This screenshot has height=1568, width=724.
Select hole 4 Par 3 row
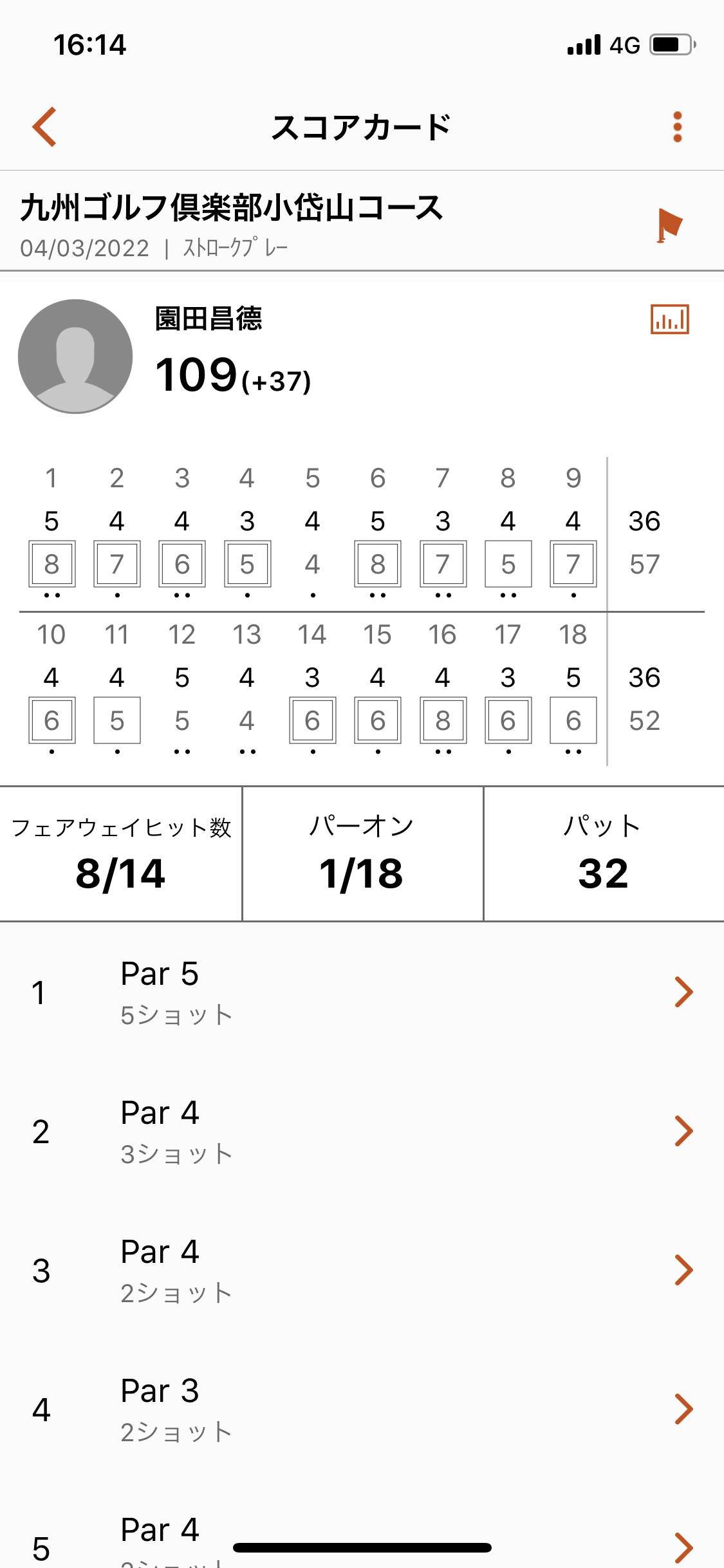(362, 1409)
